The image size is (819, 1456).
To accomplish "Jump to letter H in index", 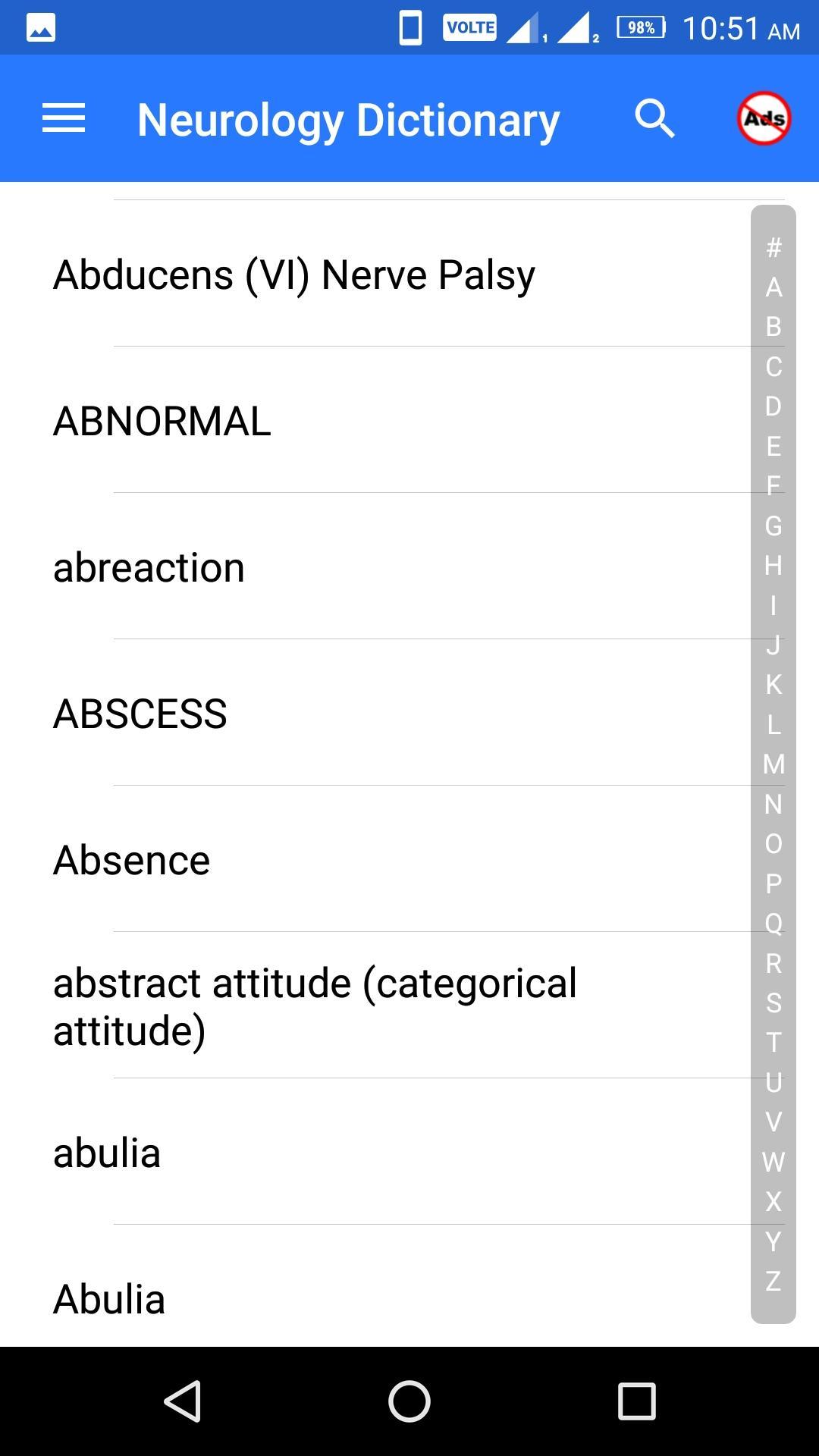I will pyautogui.click(x=773, y=566).
